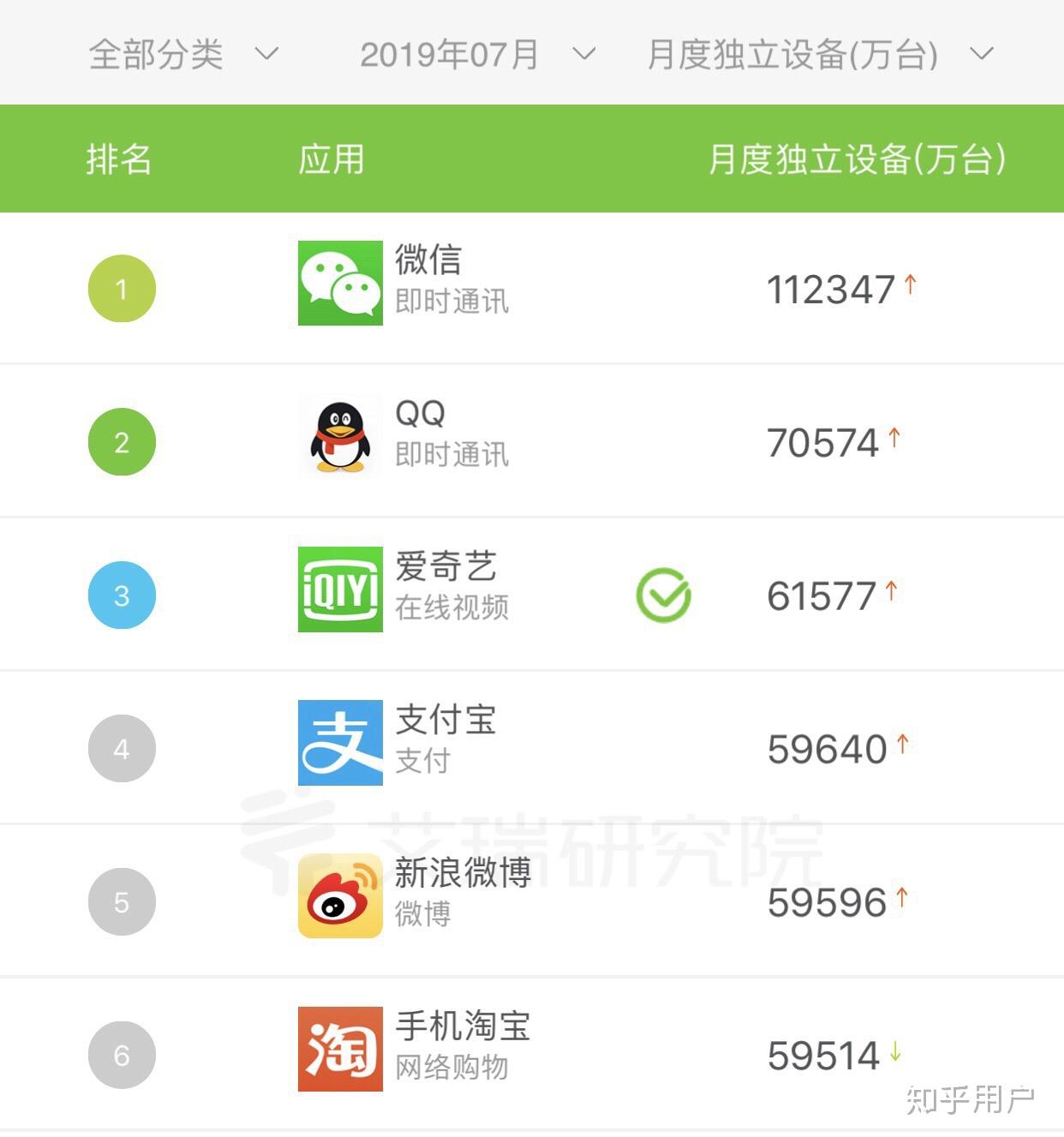Tap the Alipay (支付宝) app icon
Viewport: 1064px width, 1137px height.
tap(338, 745)
